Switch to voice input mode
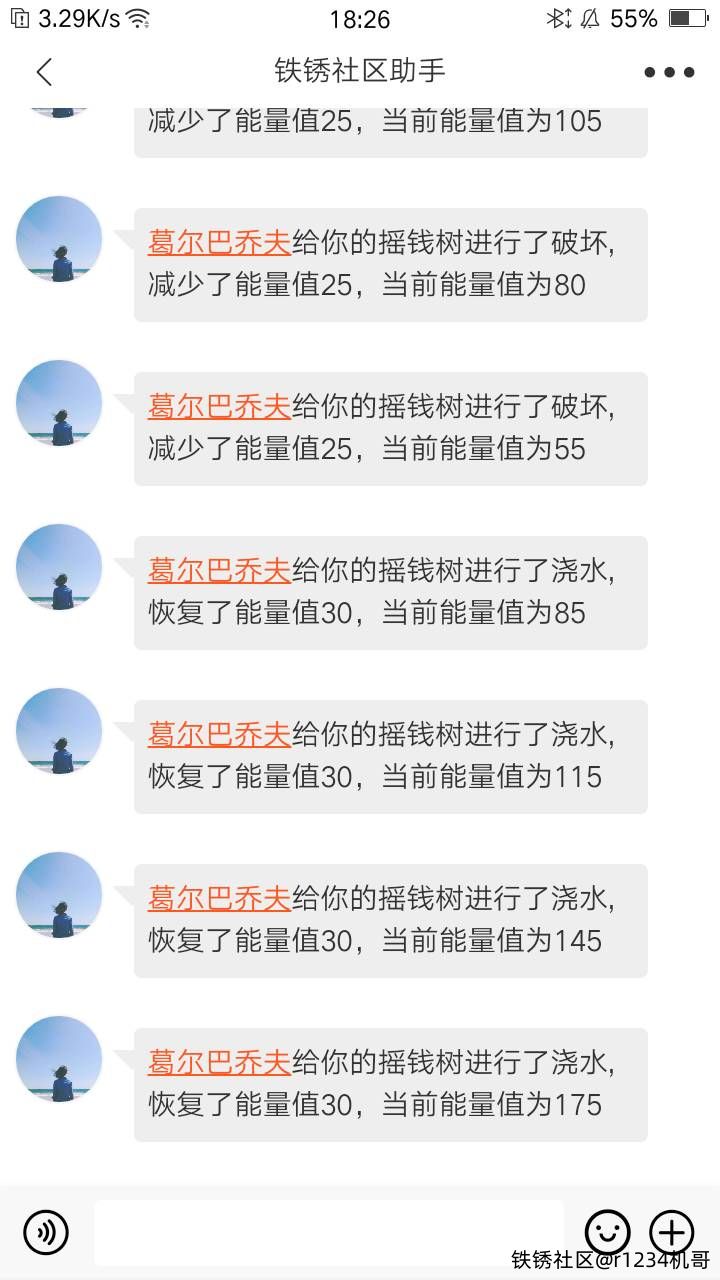Screen dimensions: 720x1280 point(46,1232)
